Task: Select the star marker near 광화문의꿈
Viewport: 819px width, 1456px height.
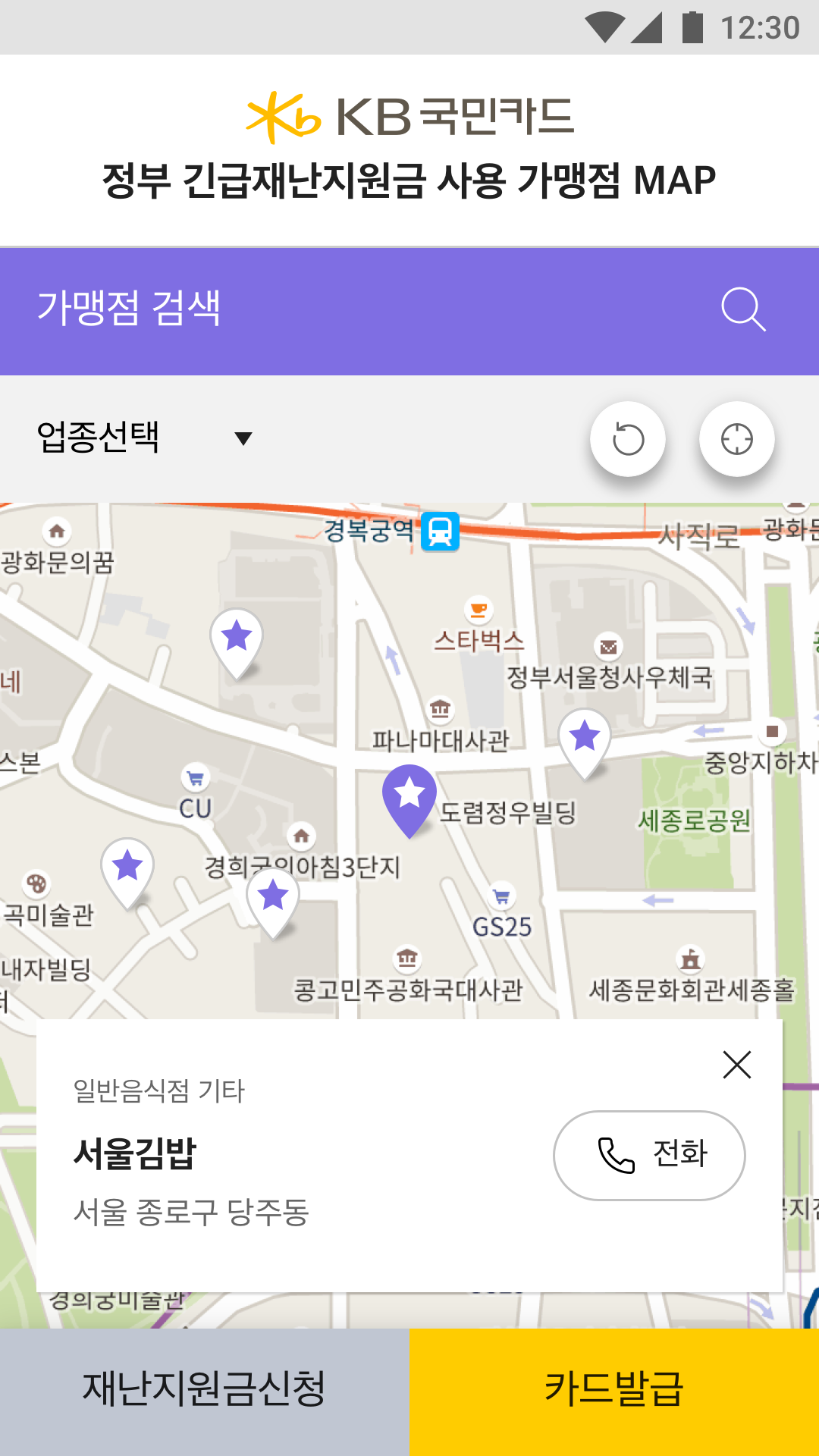Action: click(237, 643)
